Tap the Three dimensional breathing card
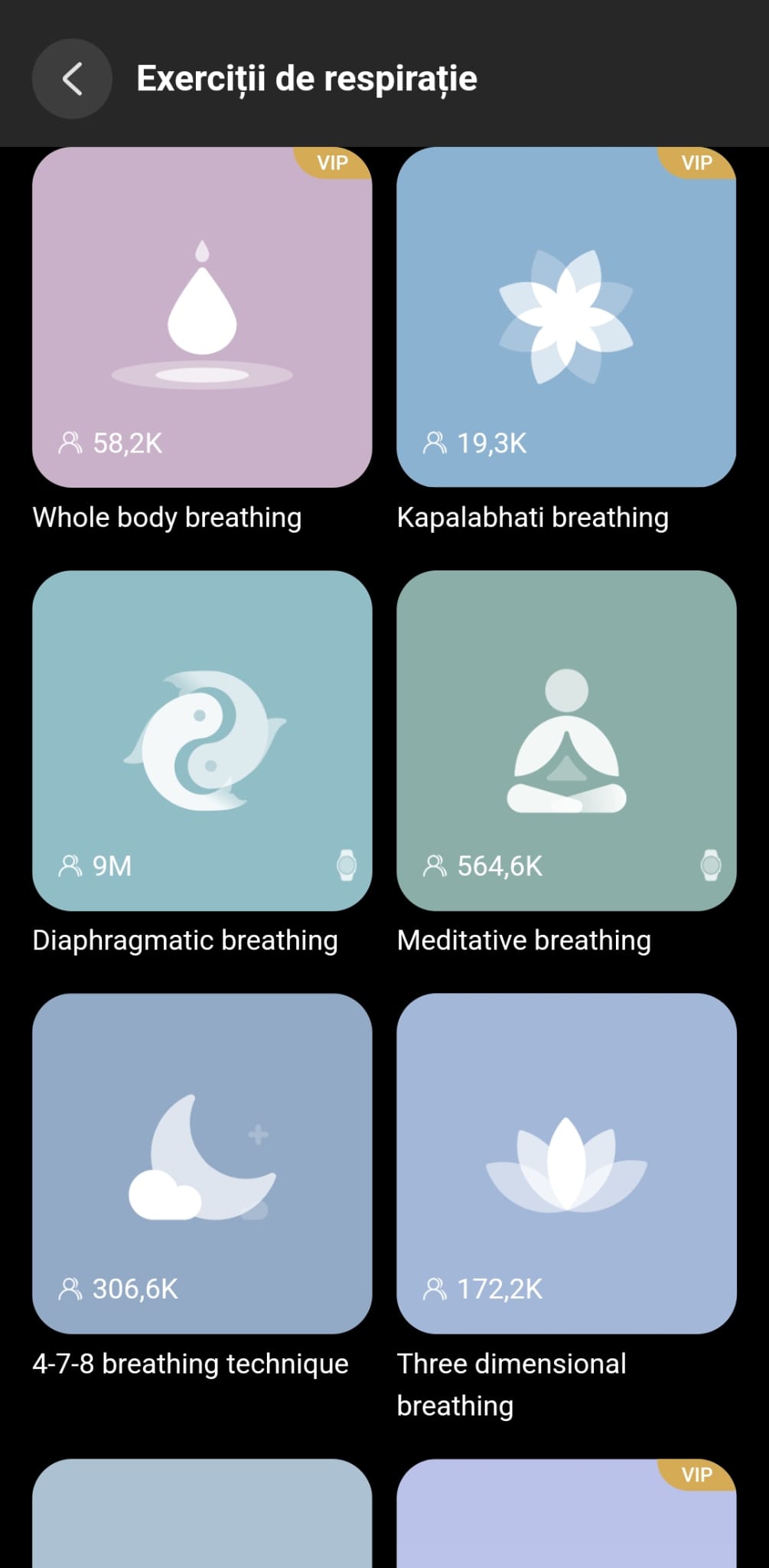Viewport: 769px width, 1568px height. pos(566,1163)
